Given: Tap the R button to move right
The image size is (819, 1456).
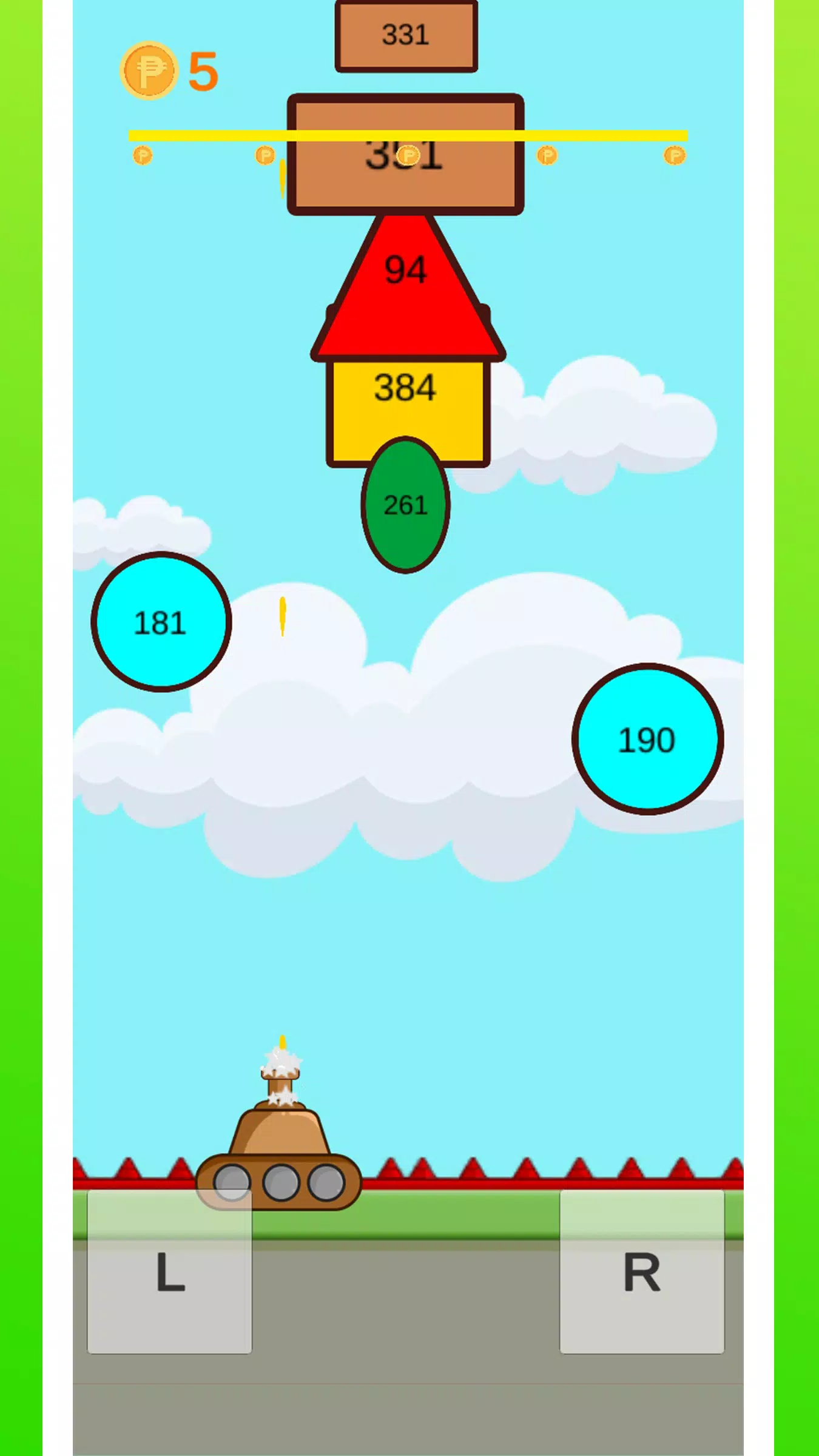Looking at the screenshot, I should tap(642, 1272).
